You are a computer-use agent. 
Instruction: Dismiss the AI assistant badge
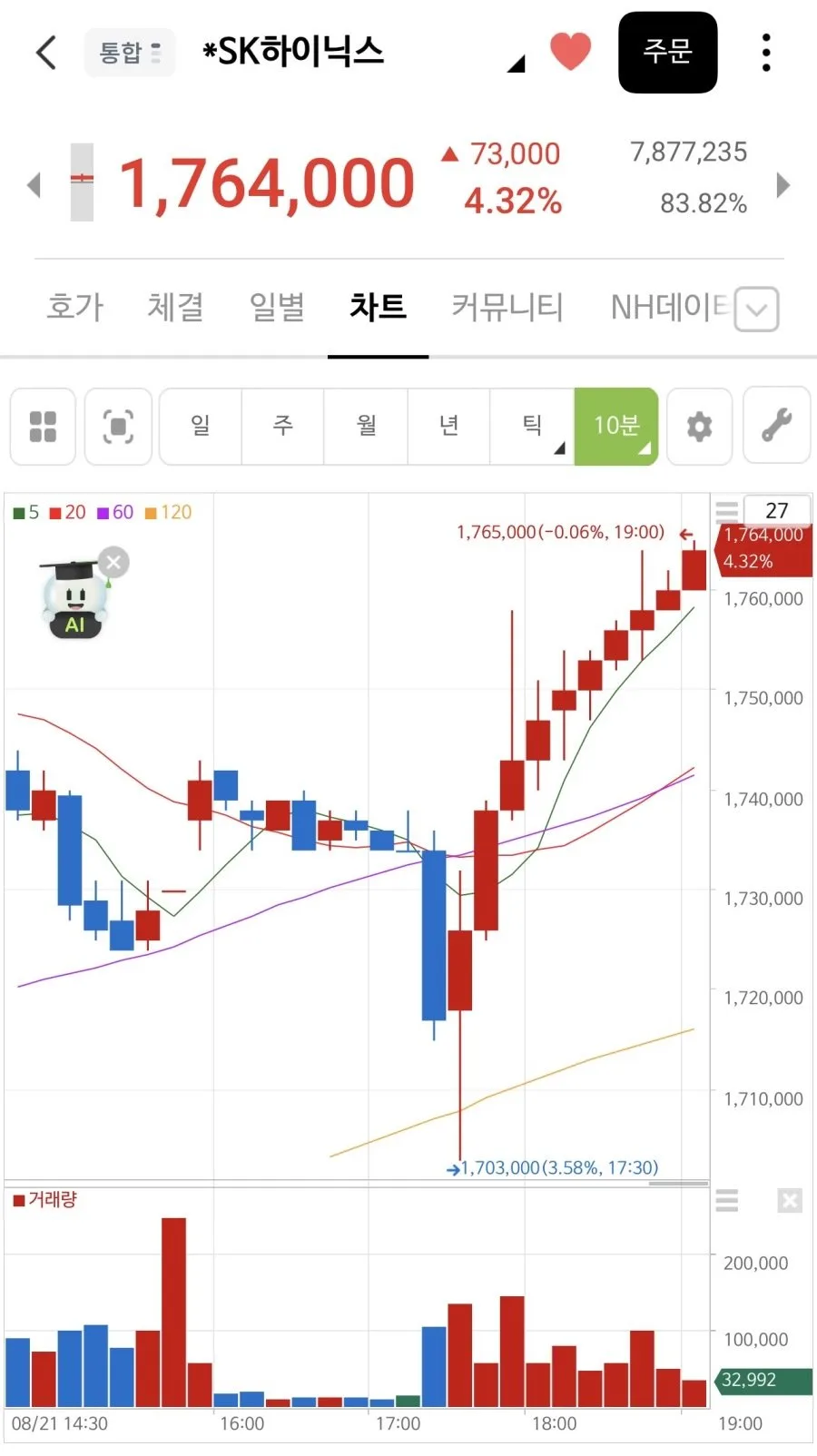pyautogui.click(x=113, y=562)
